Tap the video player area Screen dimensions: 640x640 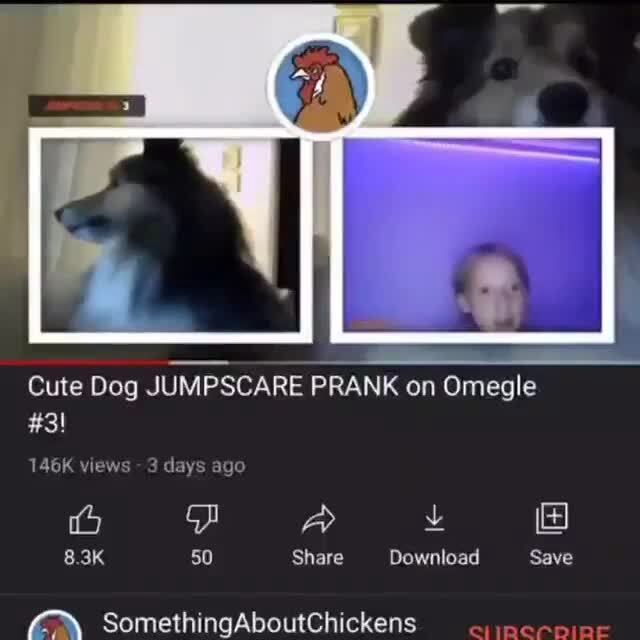320,200
